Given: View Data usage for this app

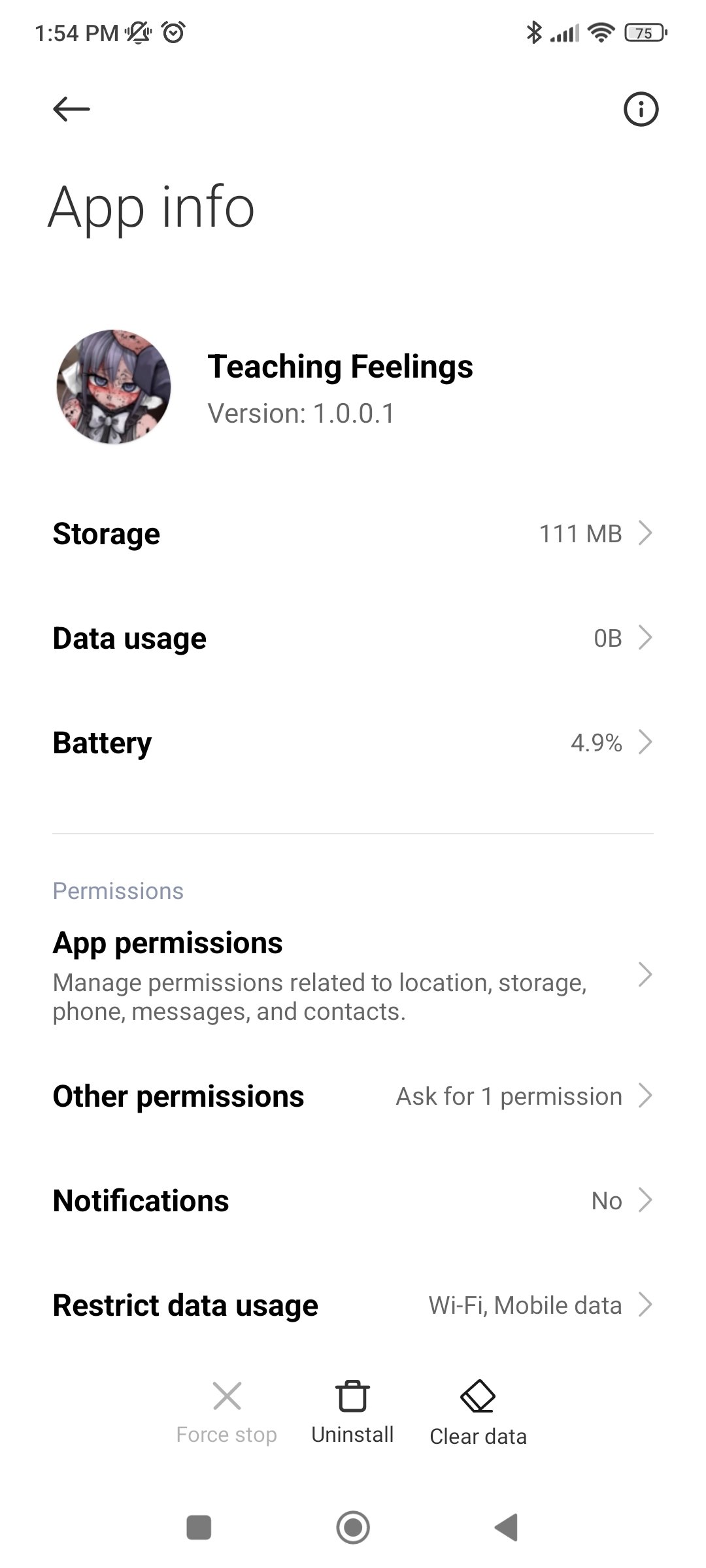Looking at the screenshot, I should [x=353, y=638].
